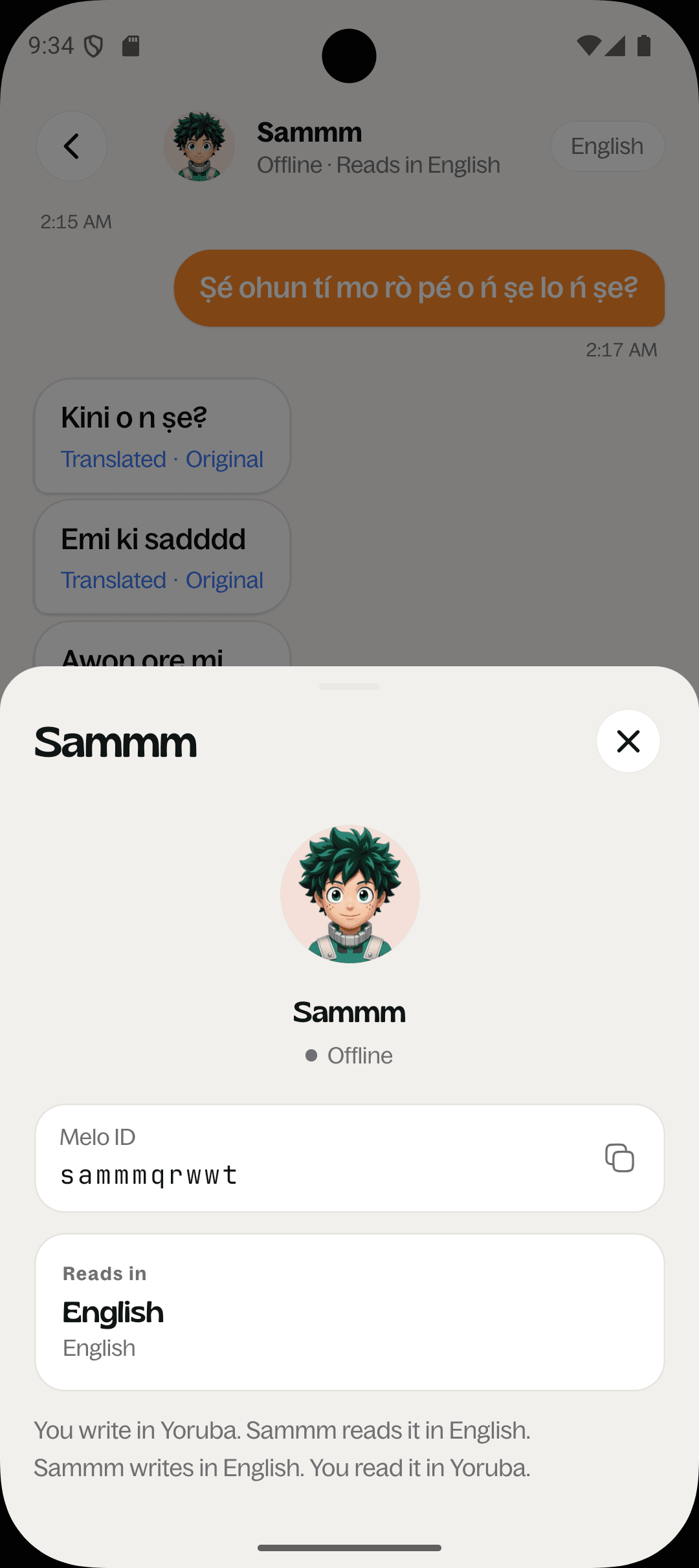Copy the Melo ID sammmqrwwt
Screen dimensions: 699x1568
tap(619, 1158)
